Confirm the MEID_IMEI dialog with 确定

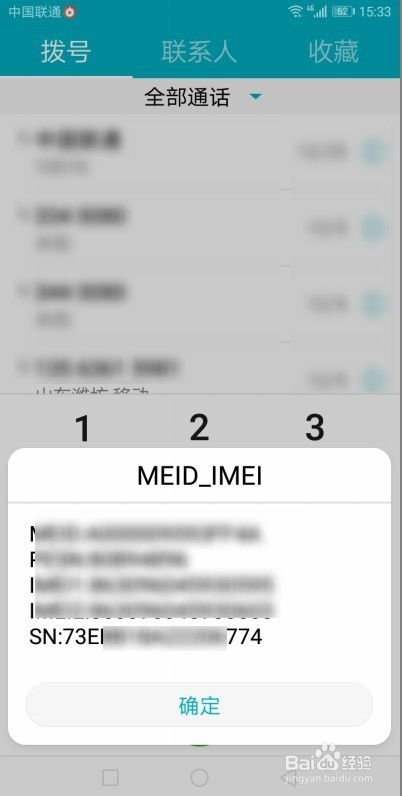199,706
